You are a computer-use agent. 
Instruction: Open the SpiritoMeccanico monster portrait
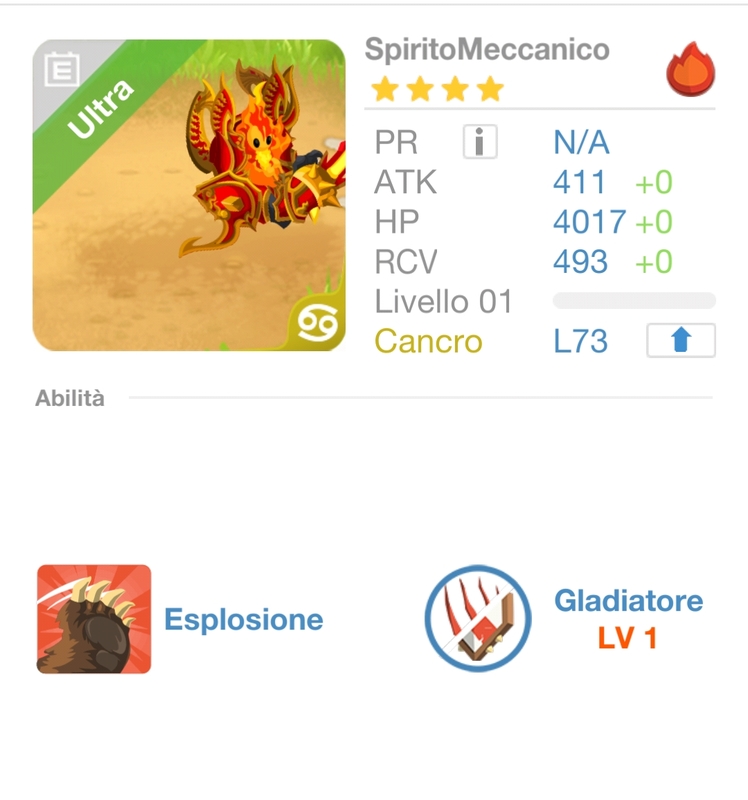(189, 196)
